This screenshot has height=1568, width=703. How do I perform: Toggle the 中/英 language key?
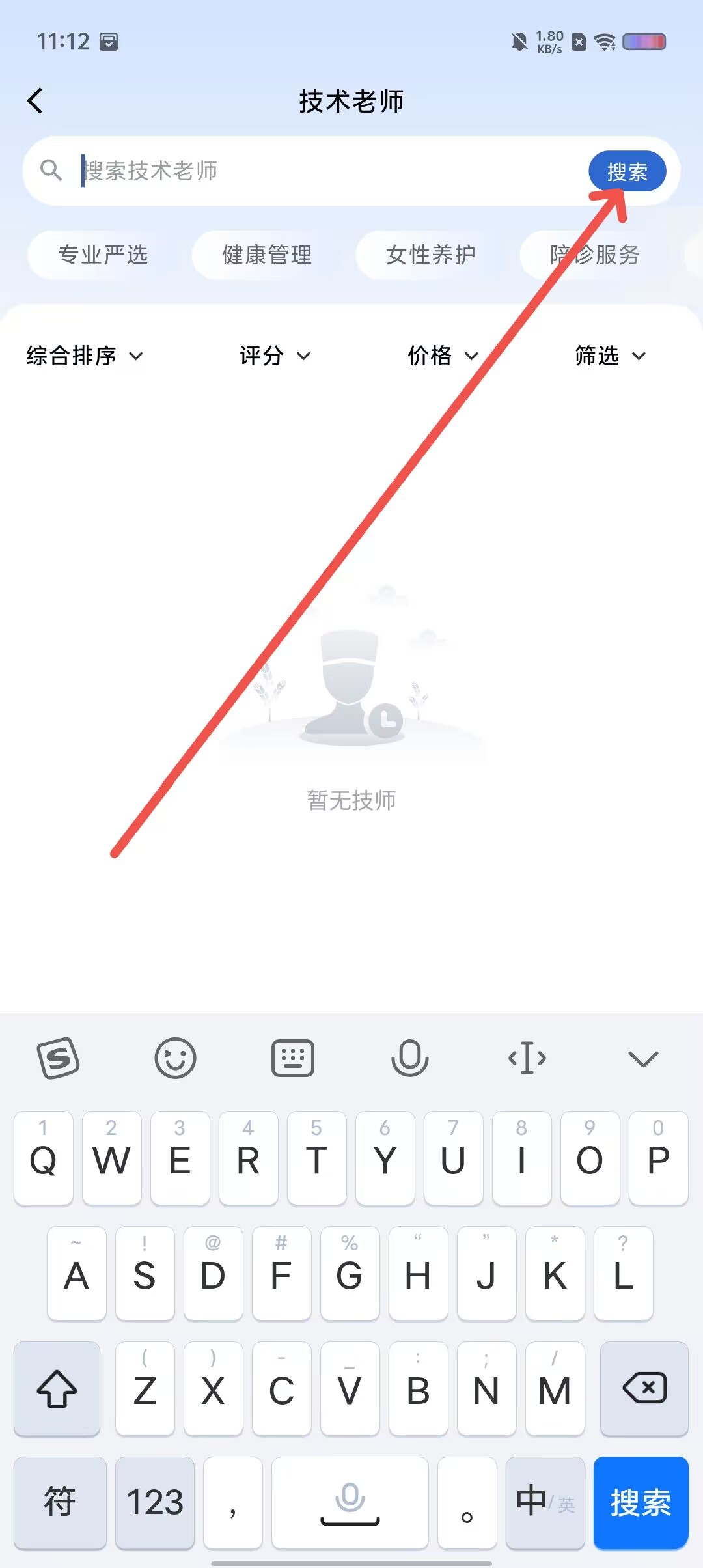click(x=545, y=1503)
